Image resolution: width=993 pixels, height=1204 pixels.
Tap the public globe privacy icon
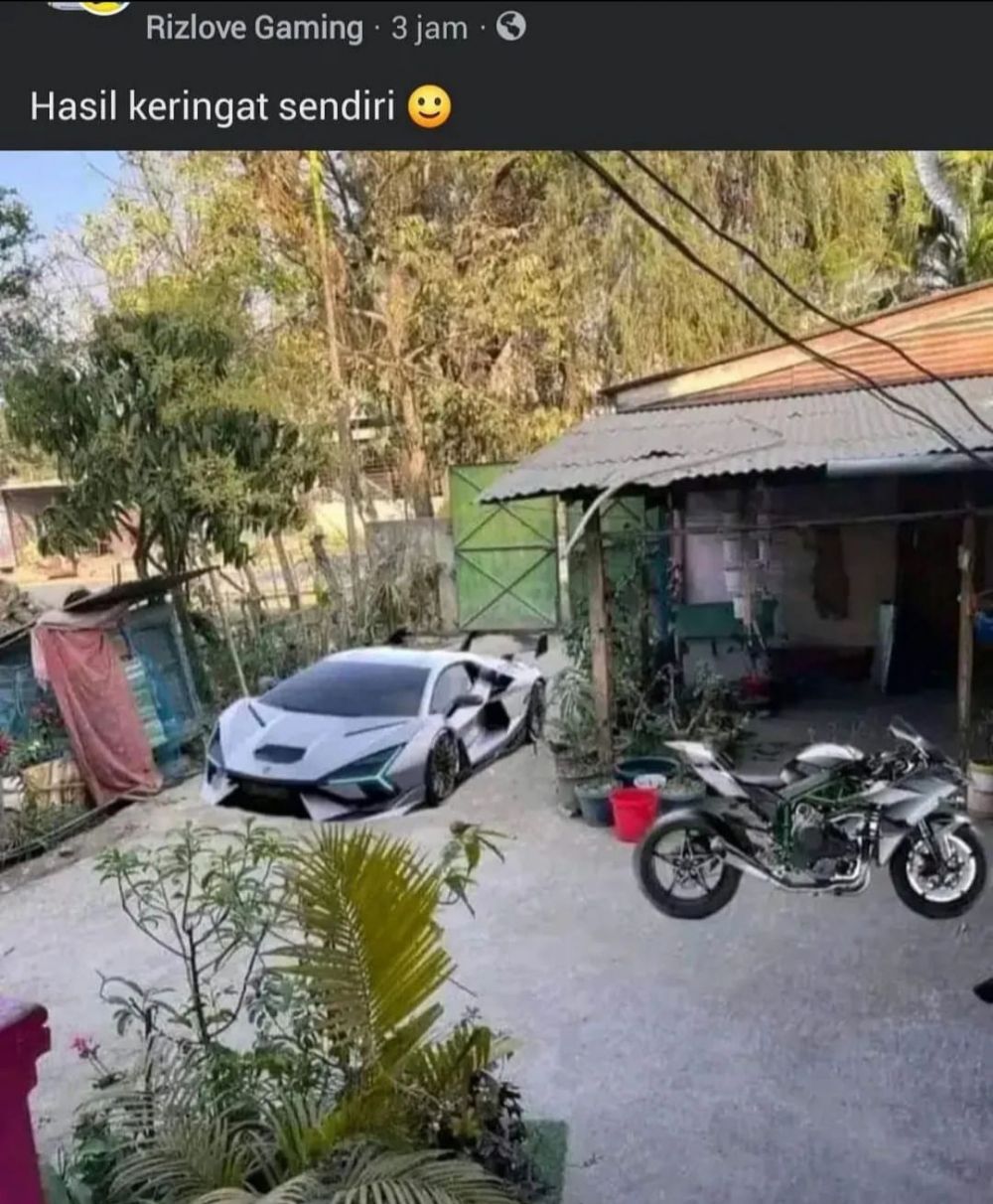pos(510,28)
